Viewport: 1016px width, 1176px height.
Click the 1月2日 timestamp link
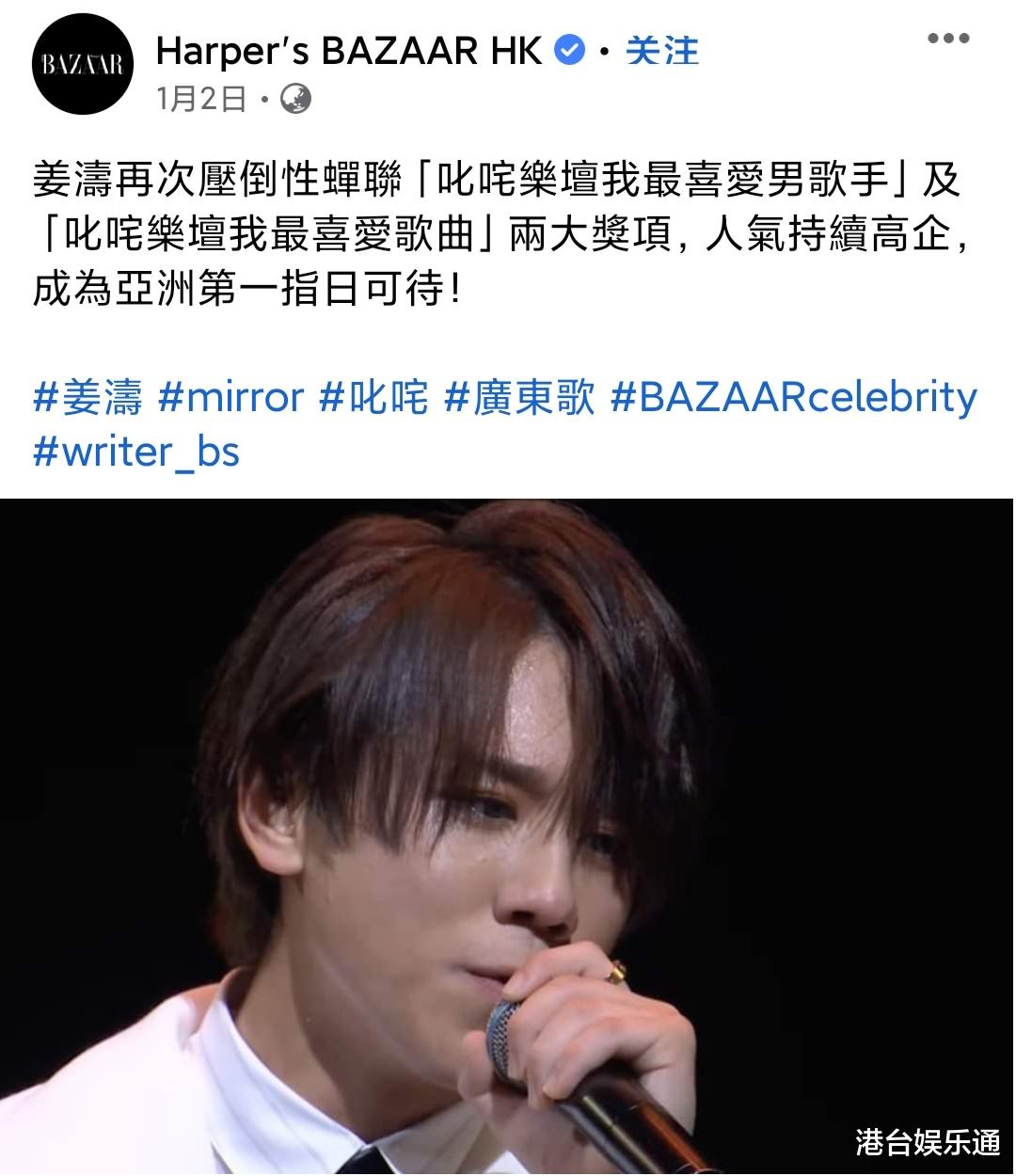[200, 97]
